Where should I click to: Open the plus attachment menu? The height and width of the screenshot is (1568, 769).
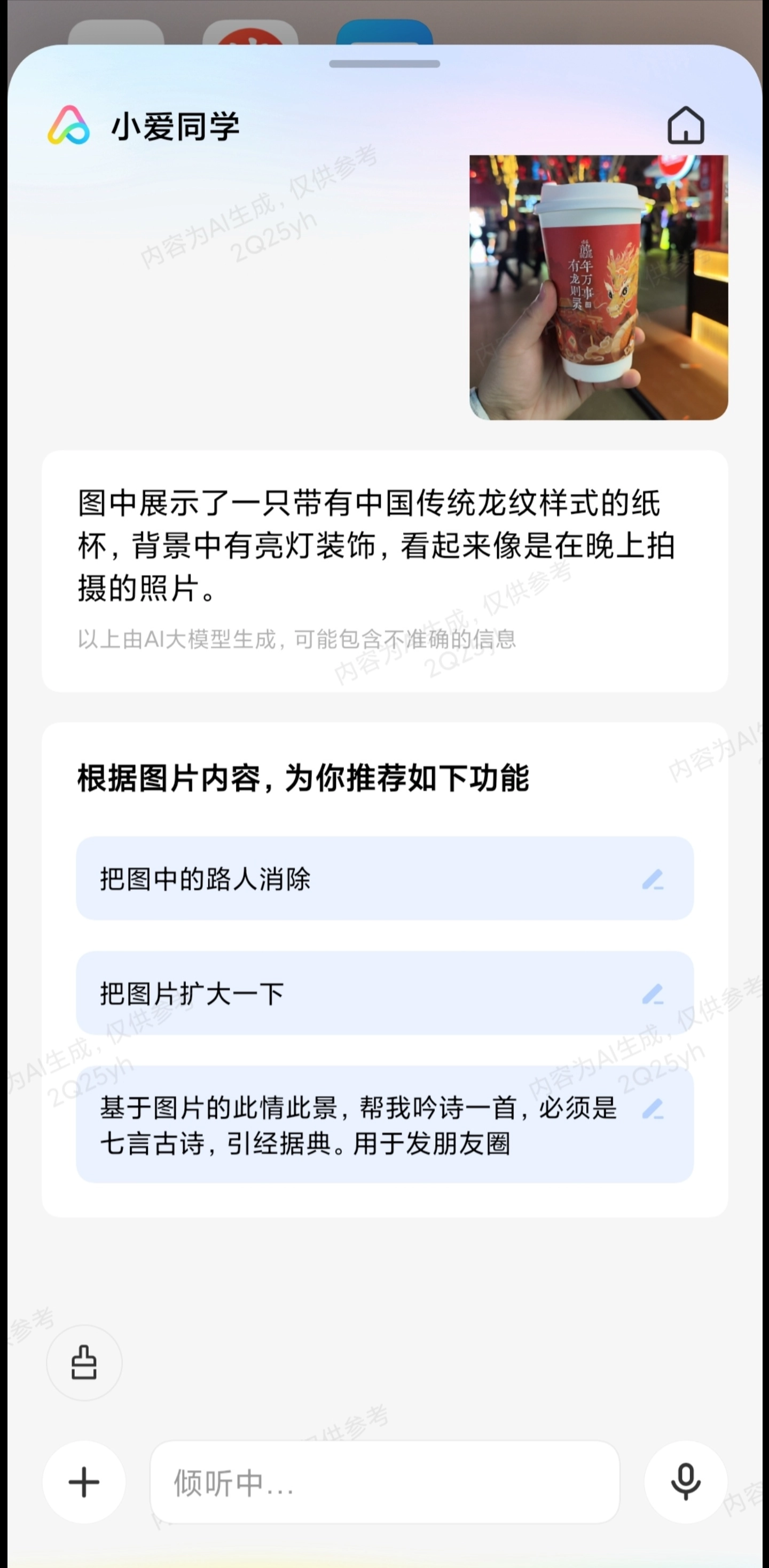pos(84,1482)
